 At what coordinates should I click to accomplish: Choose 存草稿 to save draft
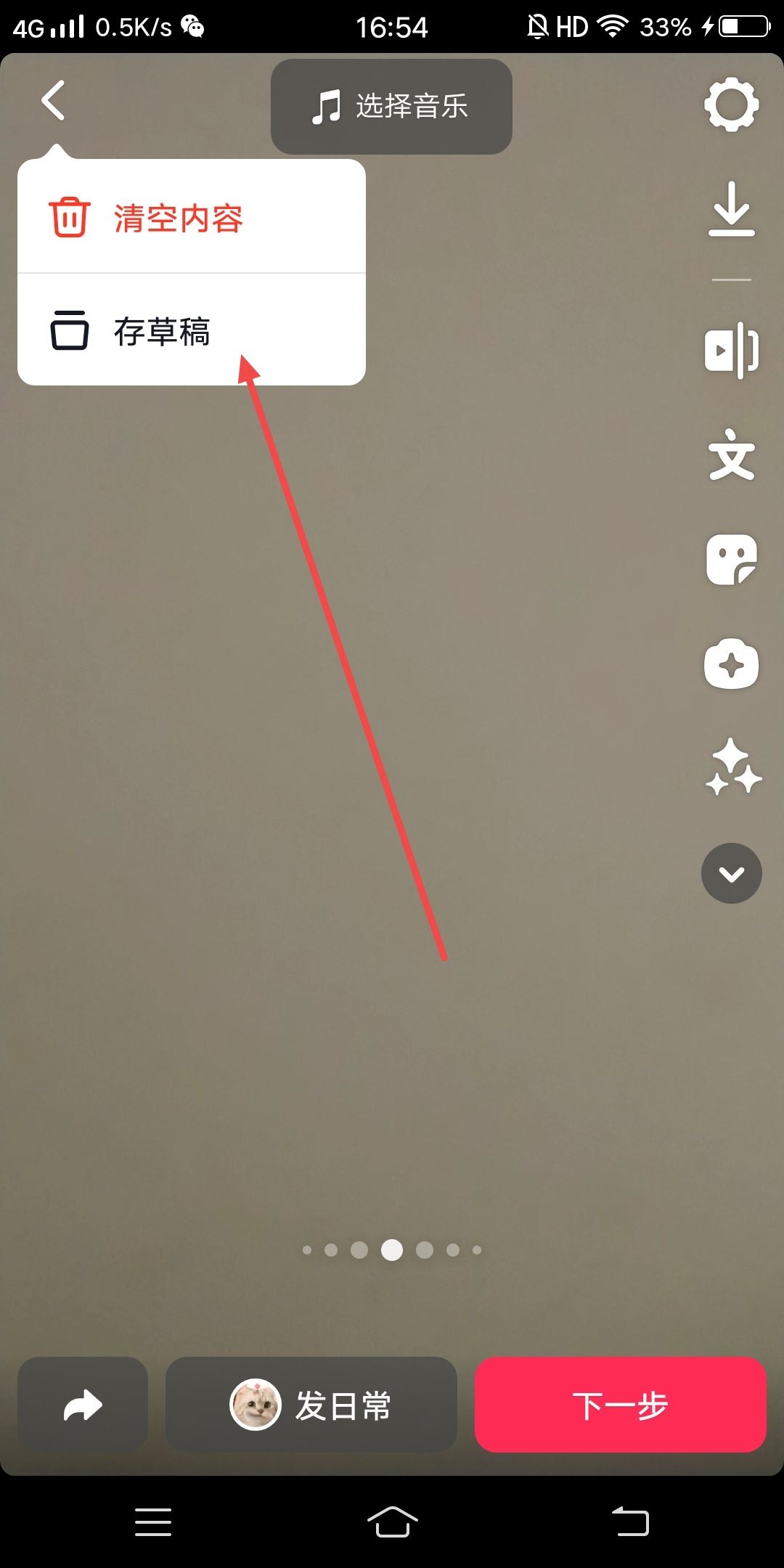[x=161, y=331]
